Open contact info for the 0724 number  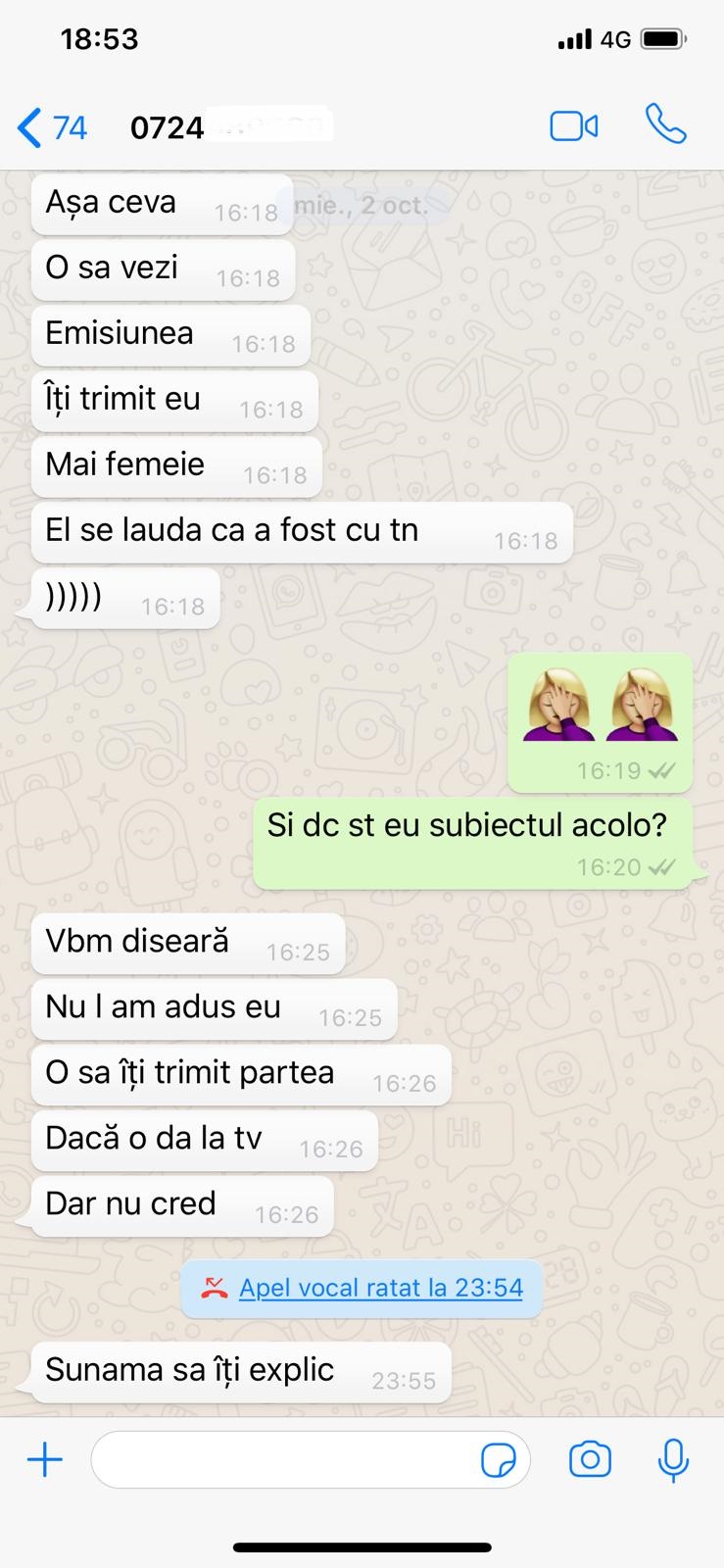[231, 127]
